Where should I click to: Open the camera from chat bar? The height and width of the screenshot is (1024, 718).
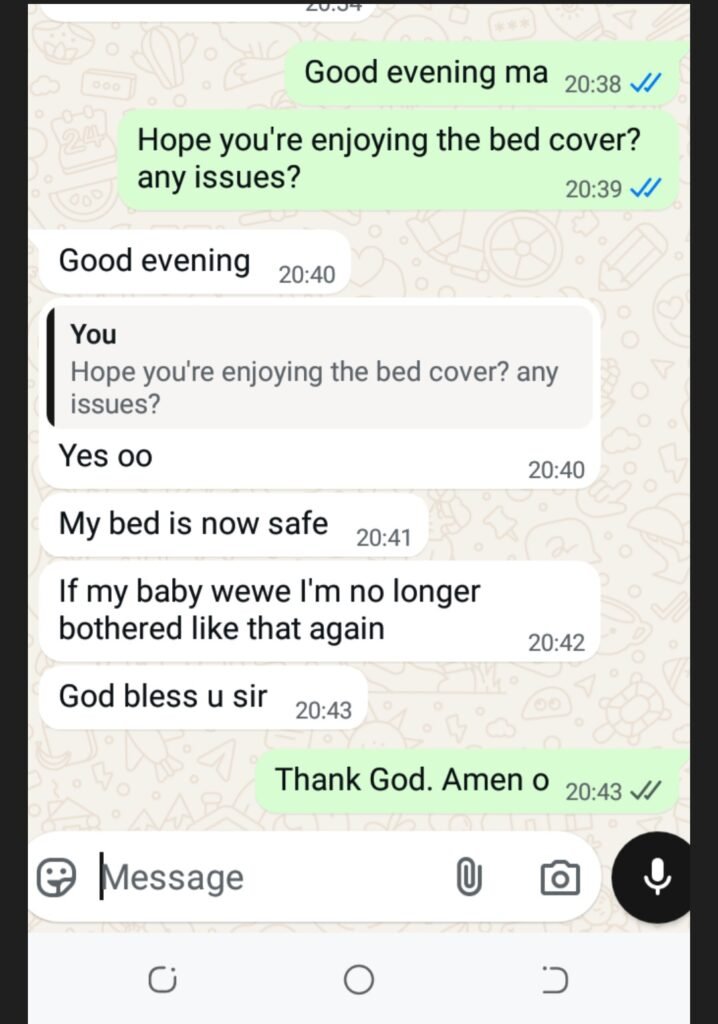click(559, 878)
